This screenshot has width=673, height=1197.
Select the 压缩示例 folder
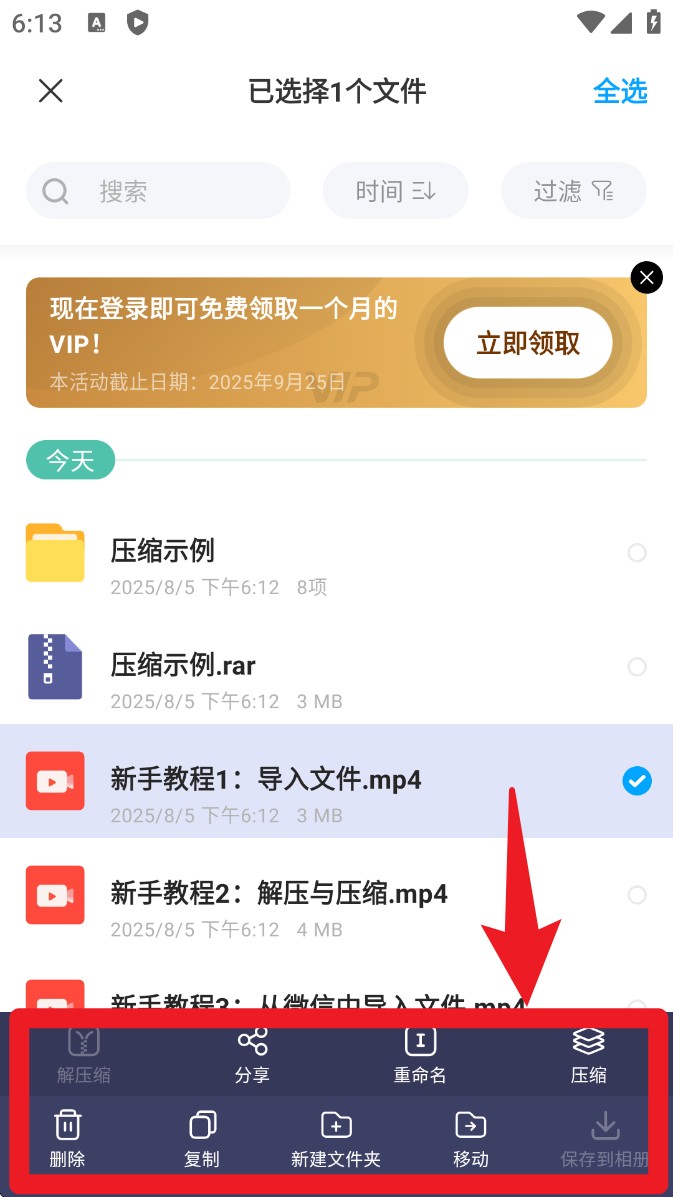(637, 553)
